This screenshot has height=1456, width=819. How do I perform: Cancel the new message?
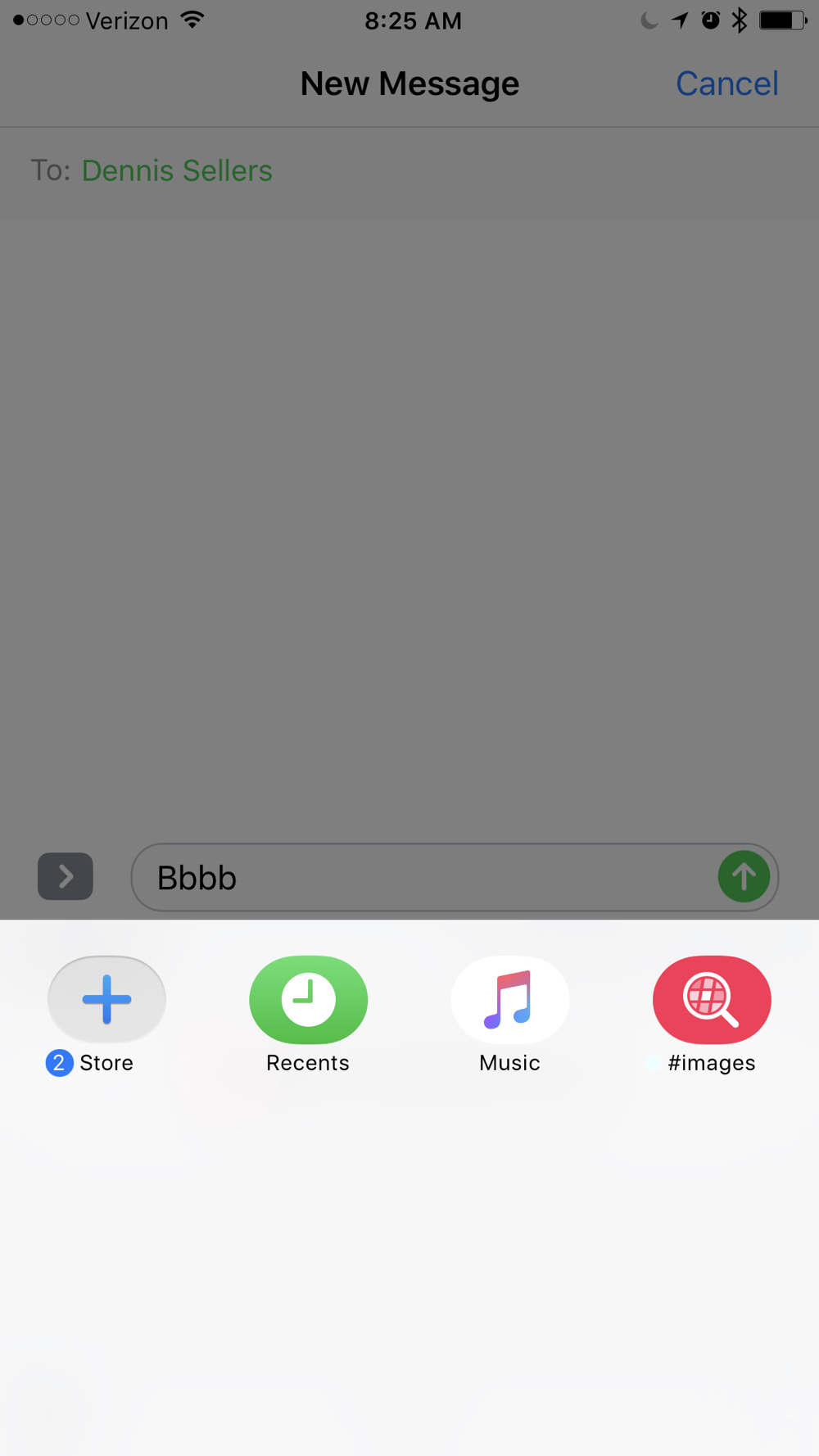pyautogui.click(x=726, y=84)
